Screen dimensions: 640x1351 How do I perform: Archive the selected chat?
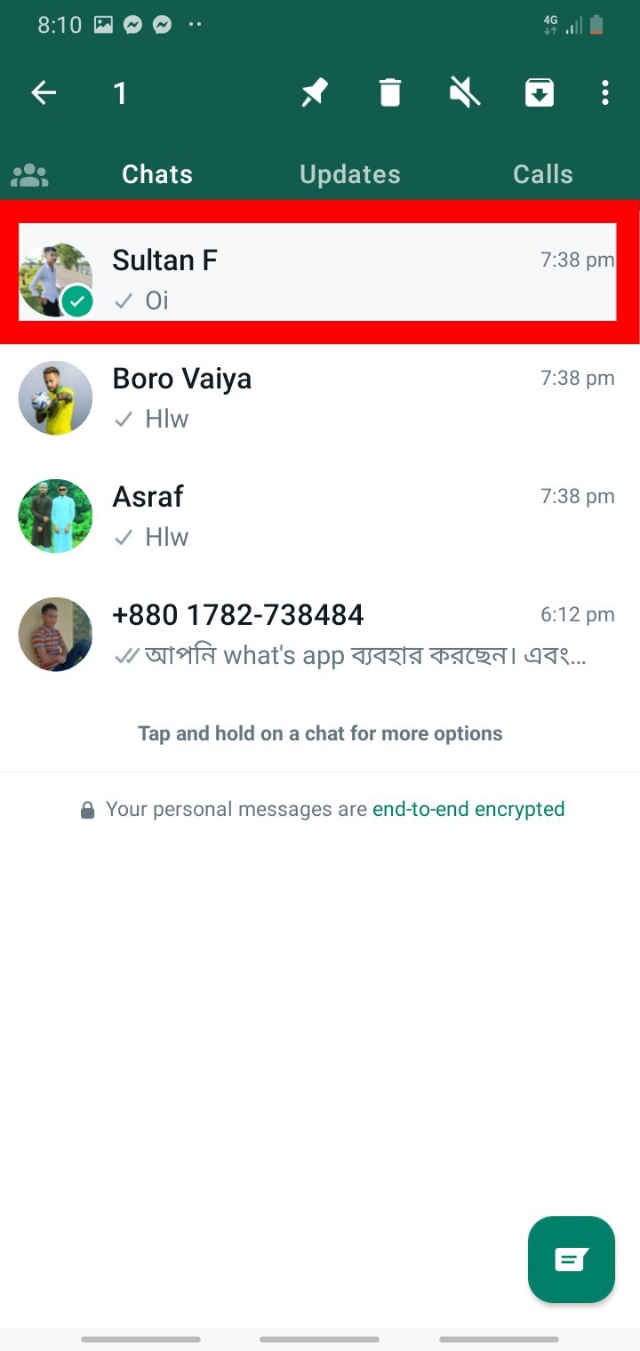pos(539,94)
